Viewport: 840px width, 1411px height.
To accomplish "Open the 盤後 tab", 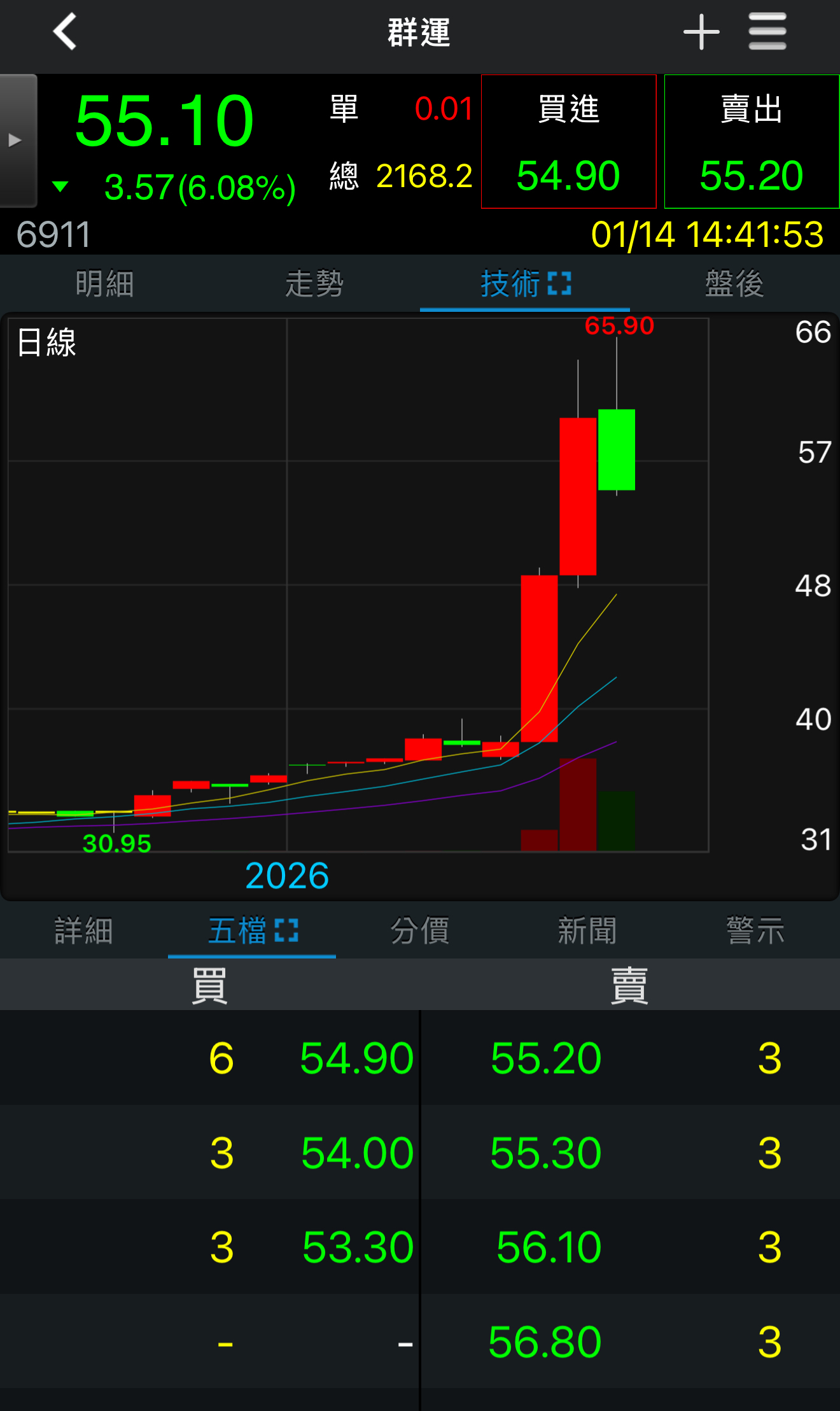I will 734,284.
